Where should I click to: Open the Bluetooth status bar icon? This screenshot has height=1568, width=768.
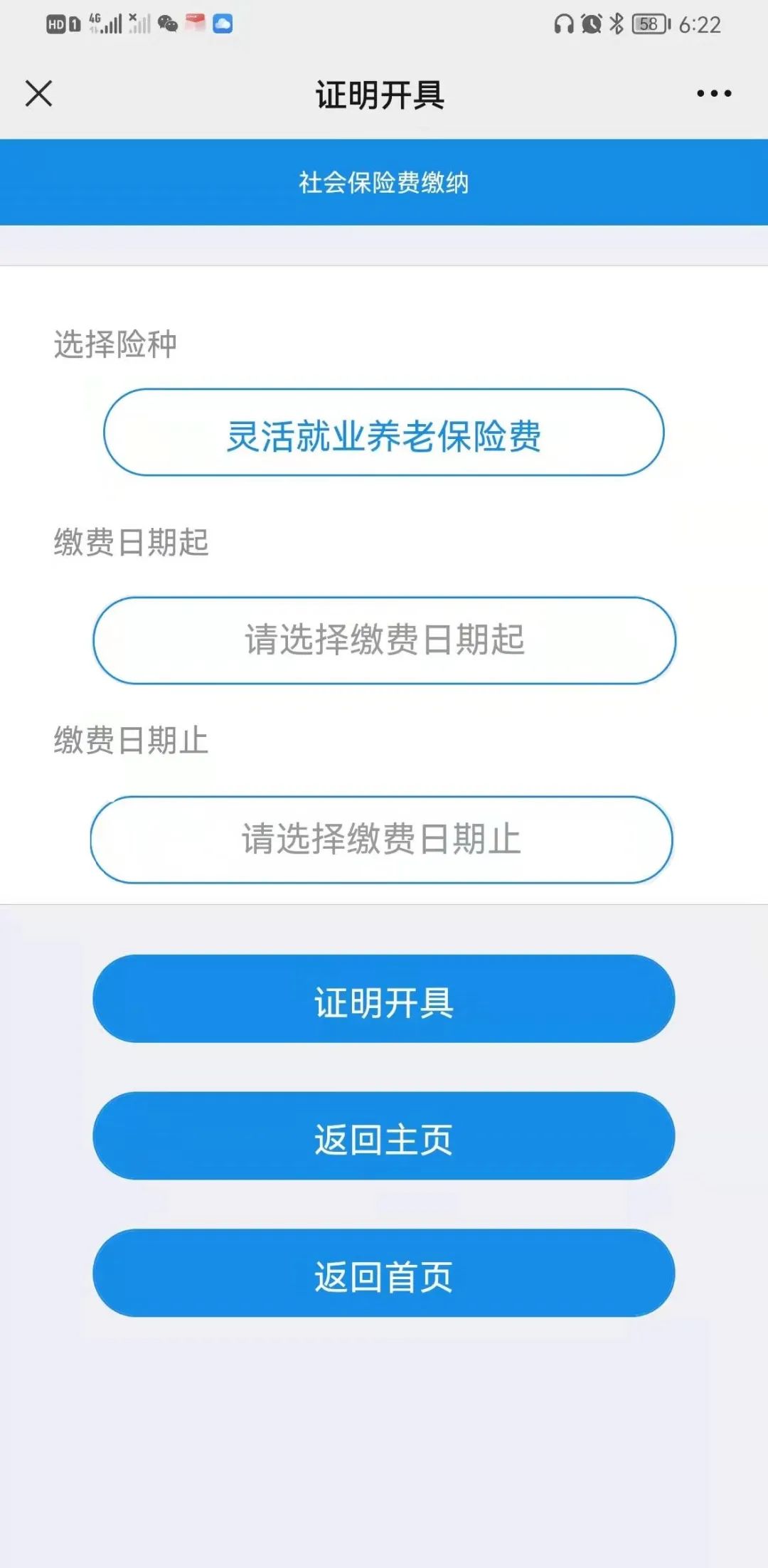616,24
